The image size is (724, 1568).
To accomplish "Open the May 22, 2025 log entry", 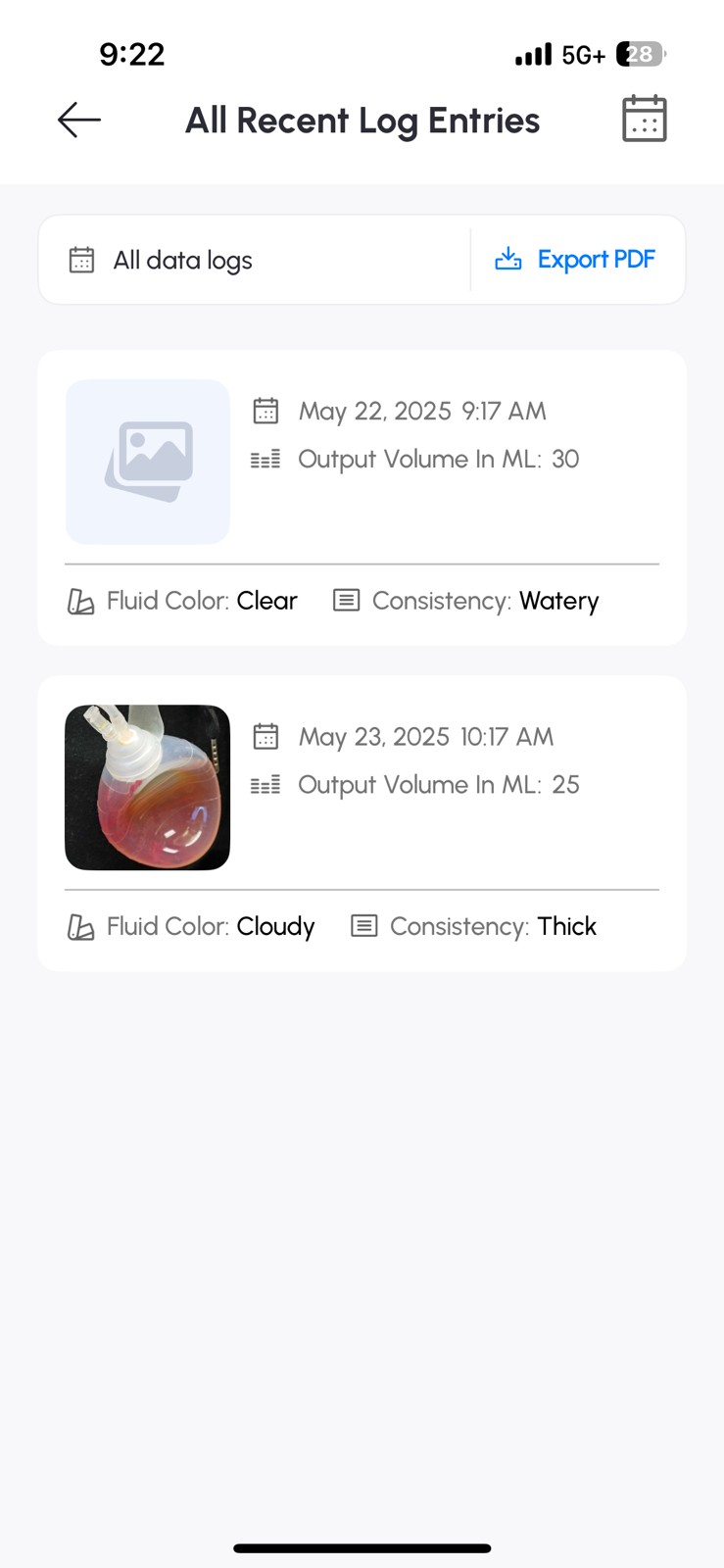I will [362, 498].
